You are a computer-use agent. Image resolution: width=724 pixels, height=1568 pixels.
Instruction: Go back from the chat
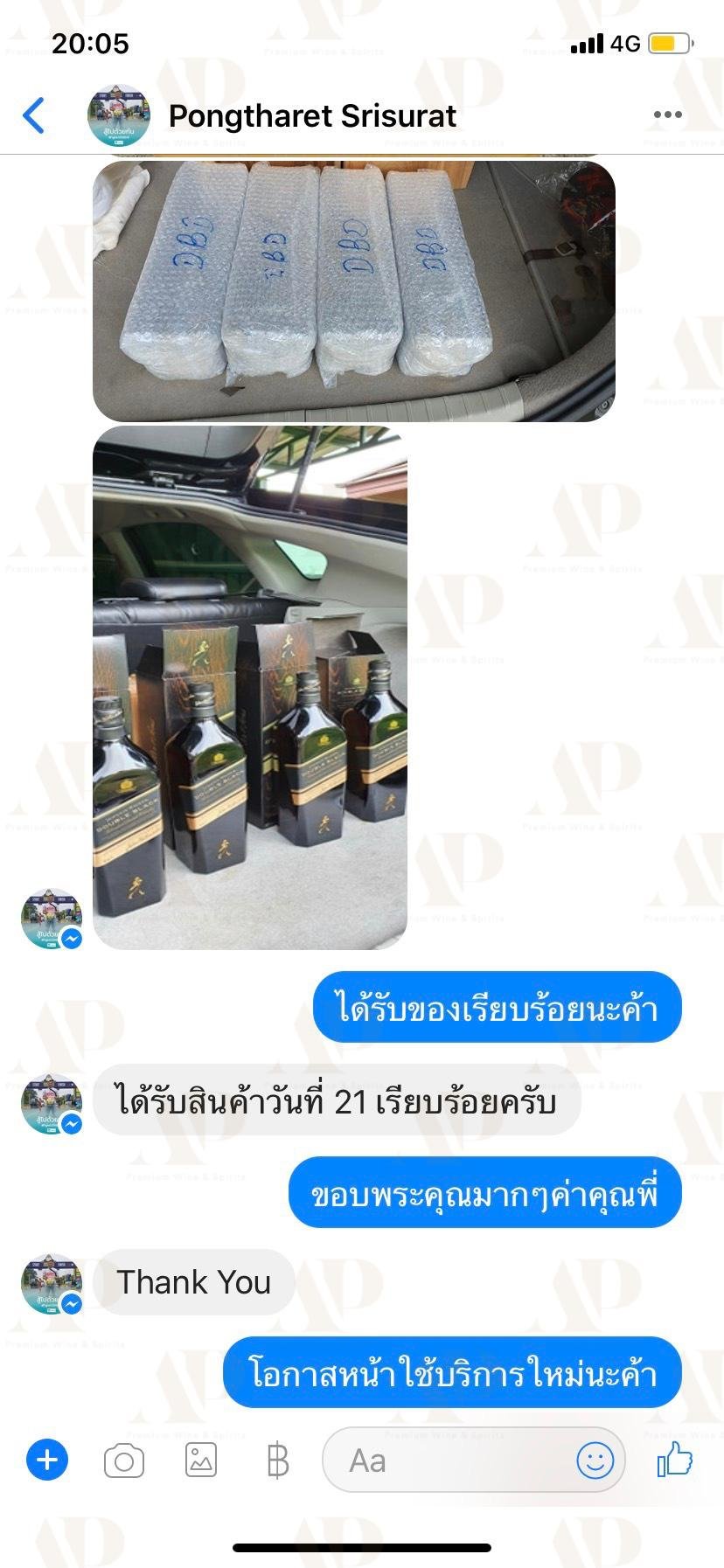coord(33,115)
